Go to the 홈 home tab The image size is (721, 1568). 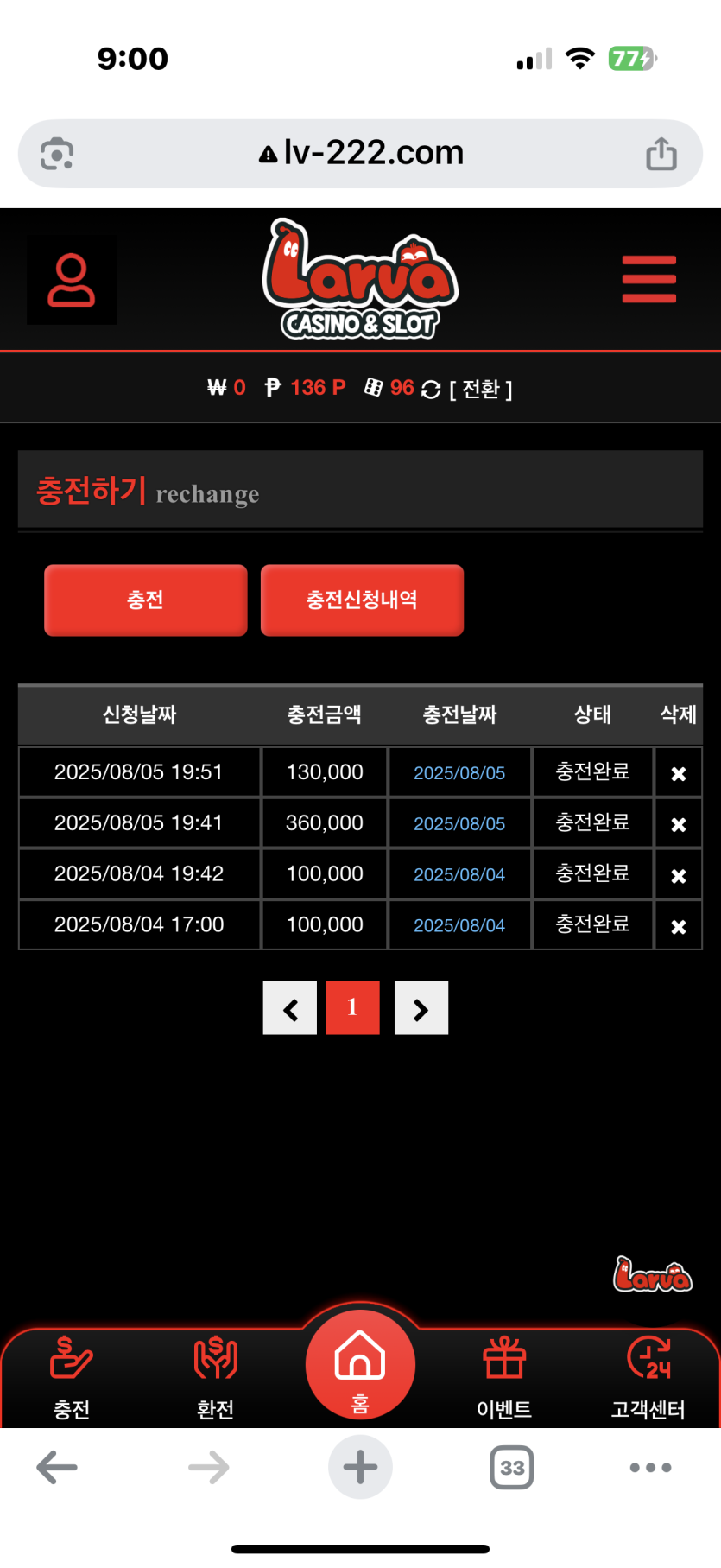(360, 1365)
